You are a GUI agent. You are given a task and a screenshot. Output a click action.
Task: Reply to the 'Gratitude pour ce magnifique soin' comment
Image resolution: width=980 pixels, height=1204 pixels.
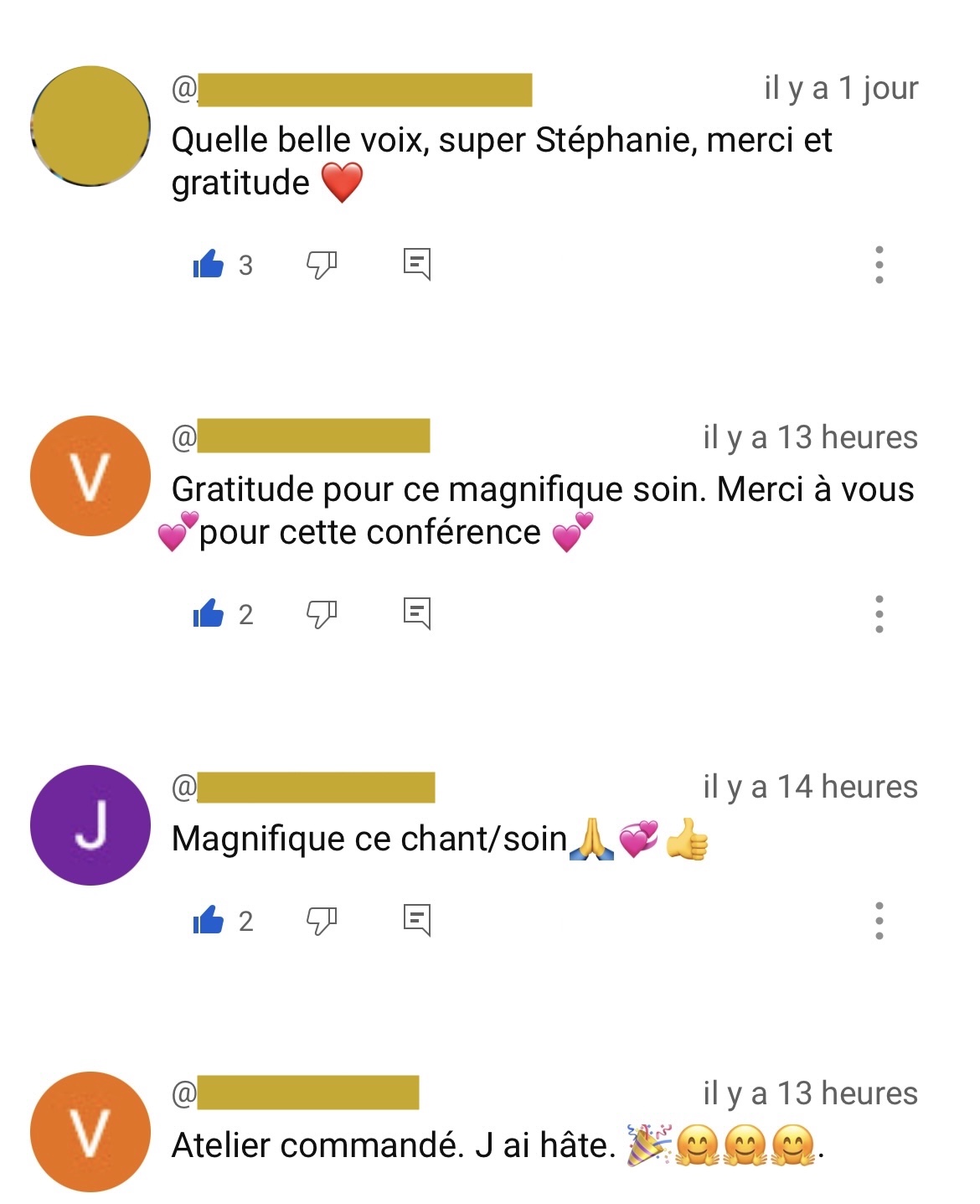pos(416,613)
